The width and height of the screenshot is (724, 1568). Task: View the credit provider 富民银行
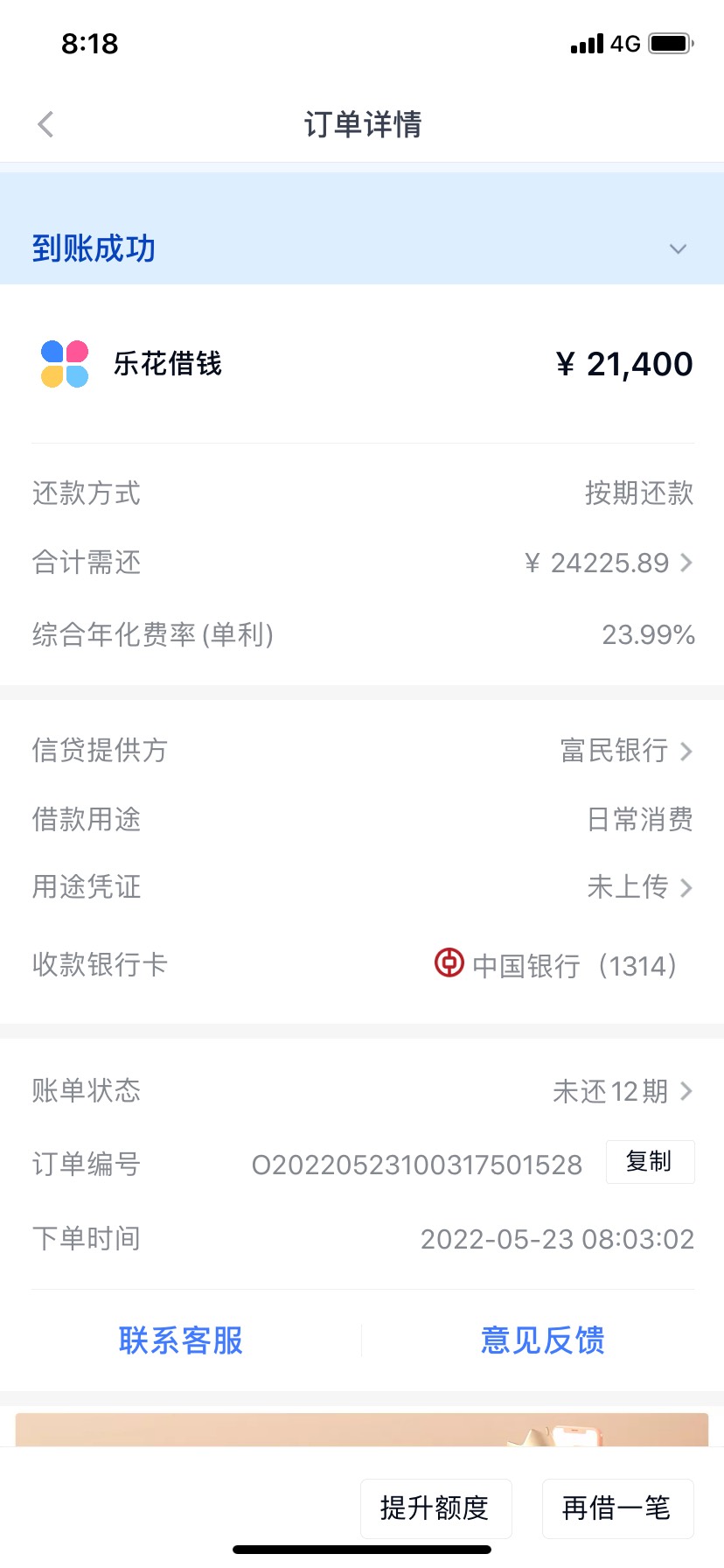coord(362,751)
